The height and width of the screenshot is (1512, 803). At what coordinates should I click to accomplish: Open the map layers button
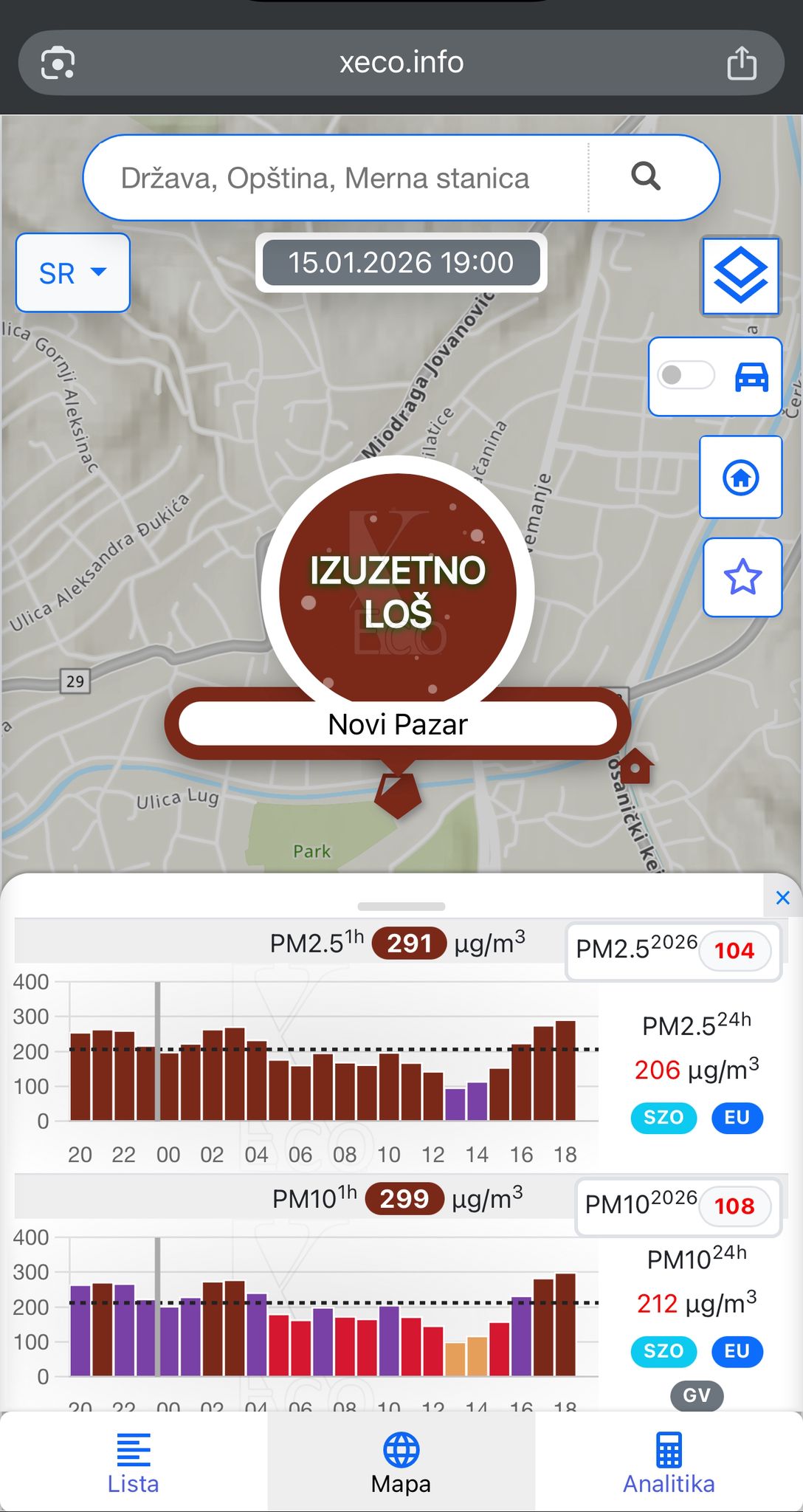(740, 276)
